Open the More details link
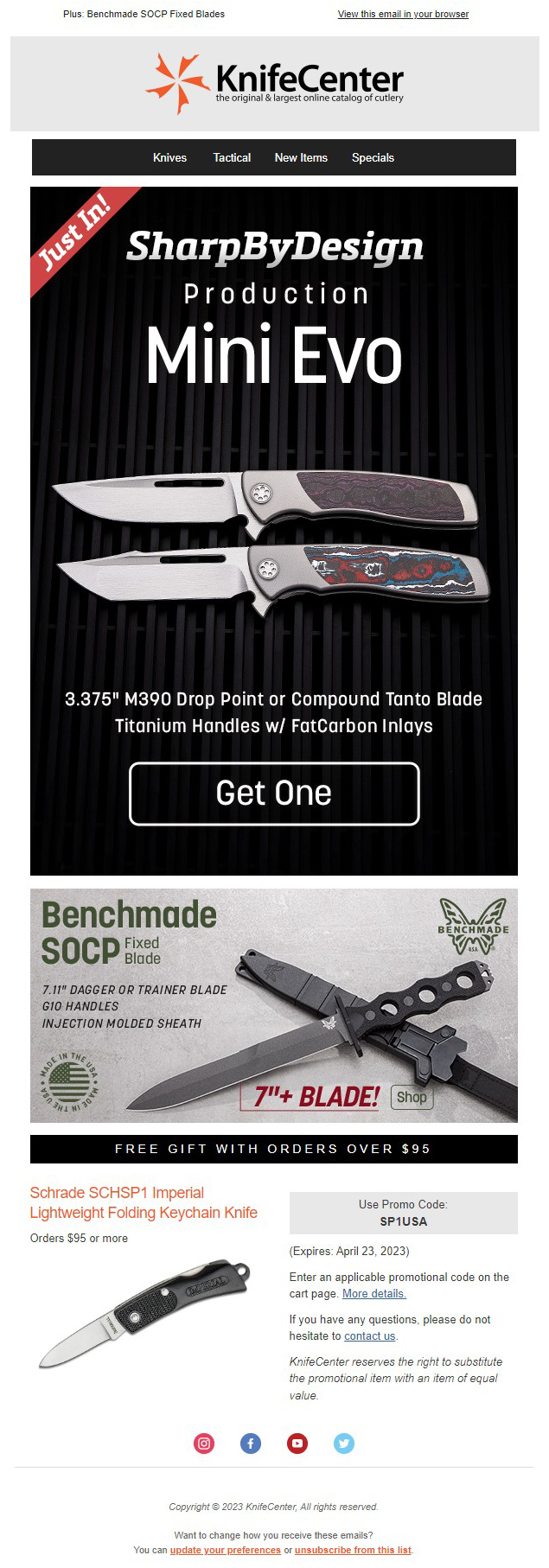The height and width of the screenshot is (1568, 549). [x=373, y=1293]
